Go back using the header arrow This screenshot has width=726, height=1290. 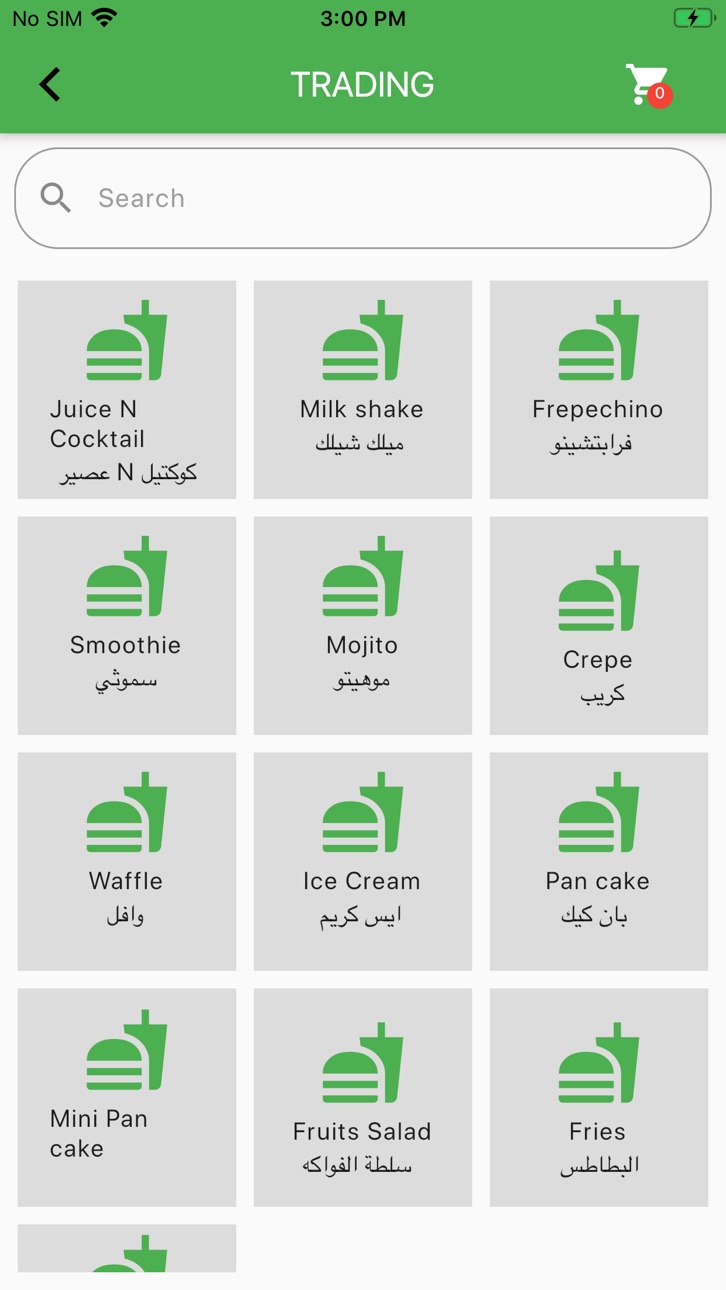point(50,85)
